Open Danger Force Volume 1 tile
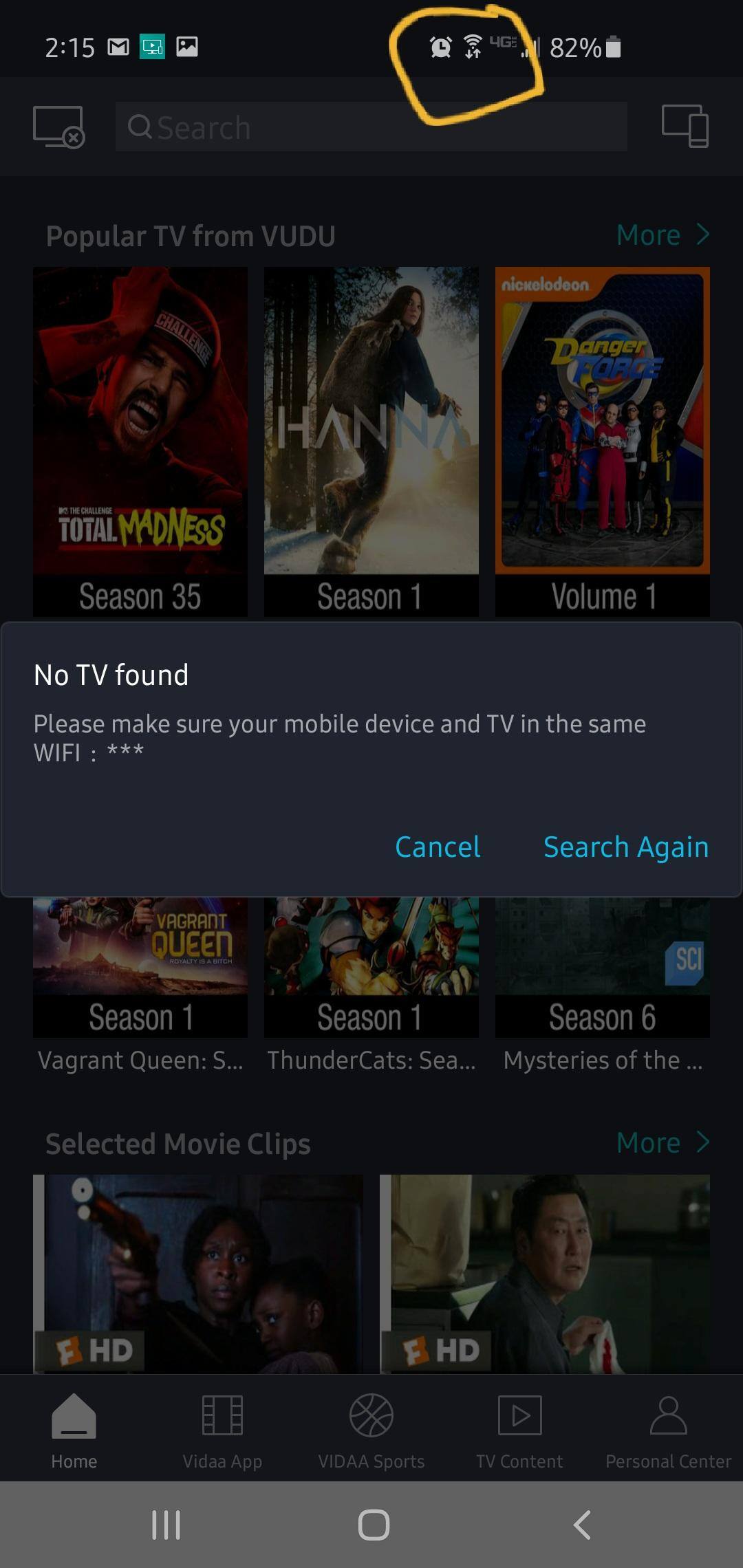Image resolution: width=743 pixels, height=1568 pixels. pos(602,440)
